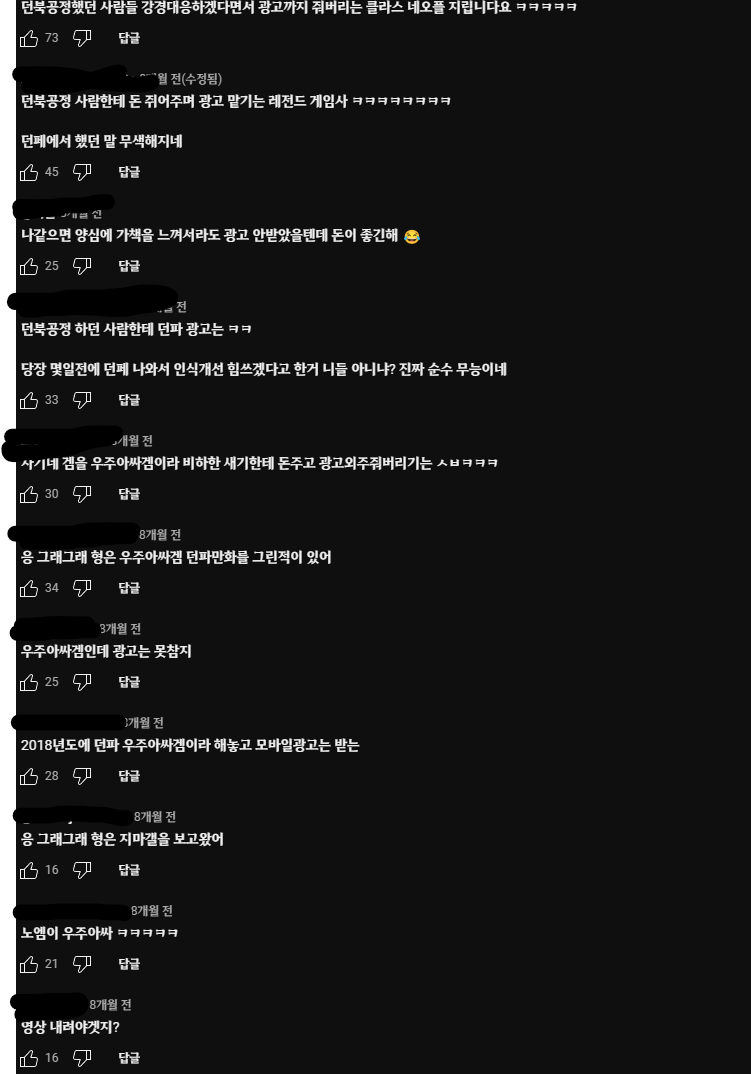The width and height of the screenshot is (751, 1074).
Task: Reply to the 2018년도에 던파 comment
Action: 129,776
